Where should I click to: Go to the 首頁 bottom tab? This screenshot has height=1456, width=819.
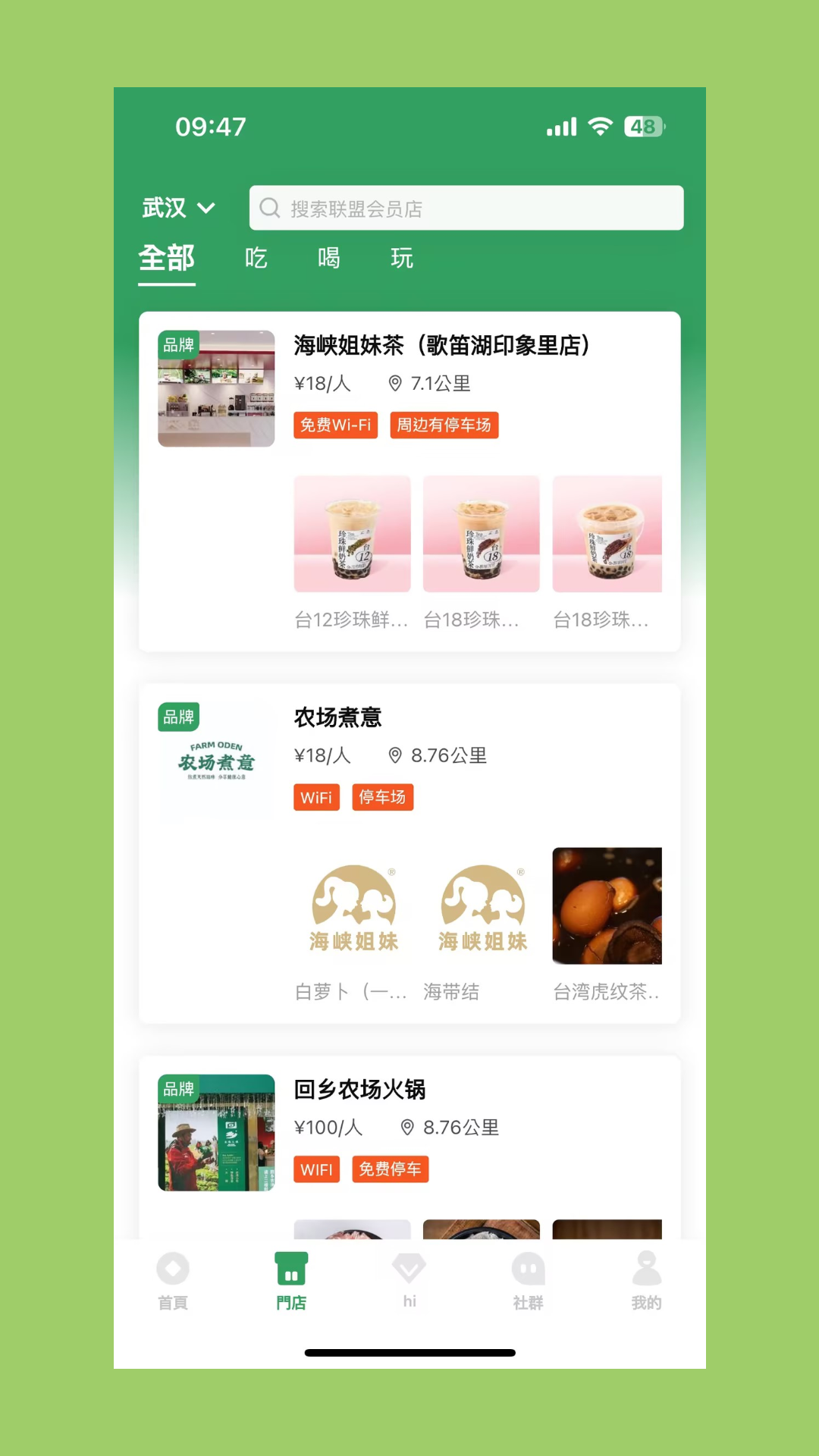pos(173,1281)
